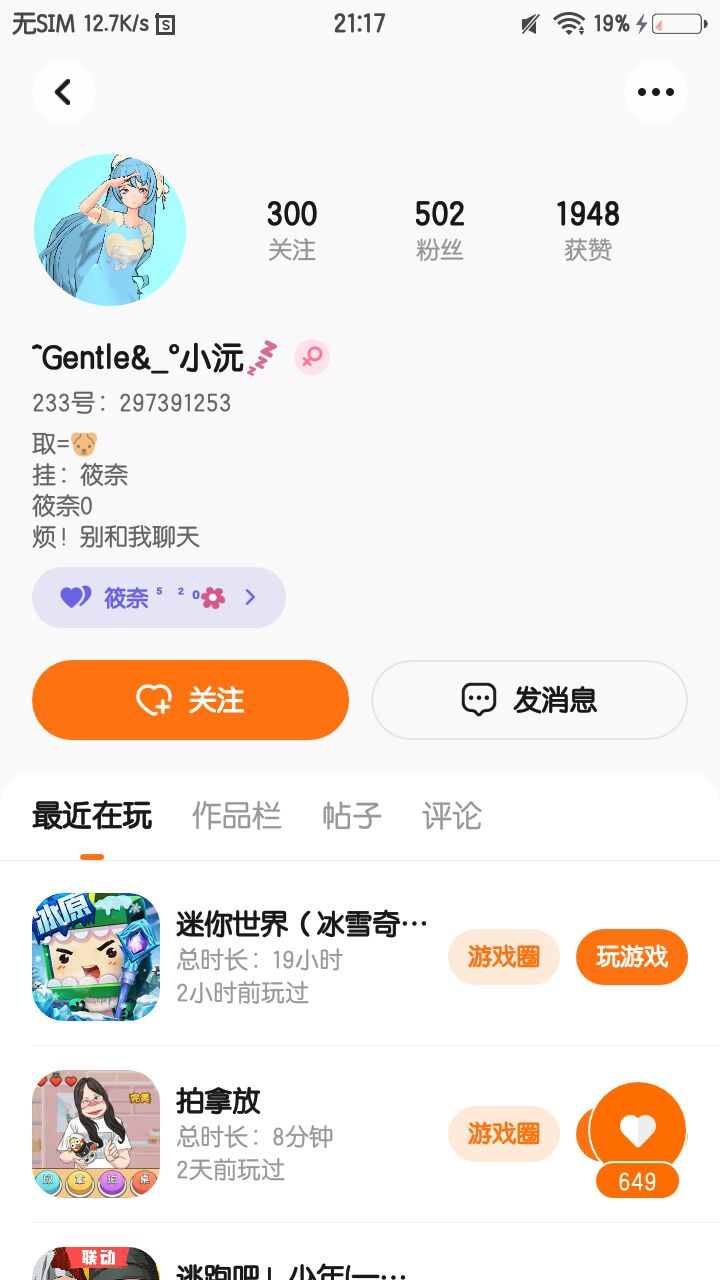Image resolution: width=720 pixels, height=1280 pixels.
Task: Open the user's profile avatar
Action: (x=110, y=229)
